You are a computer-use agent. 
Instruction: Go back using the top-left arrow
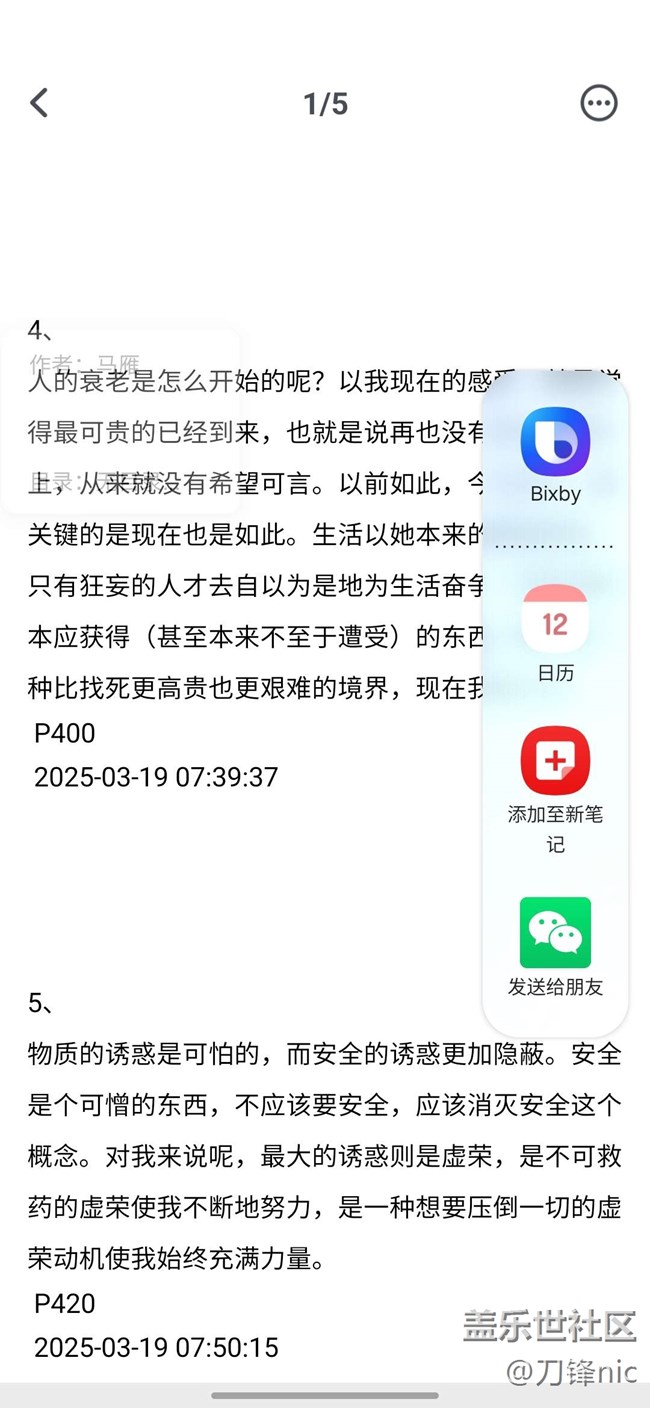pos(39,103)
